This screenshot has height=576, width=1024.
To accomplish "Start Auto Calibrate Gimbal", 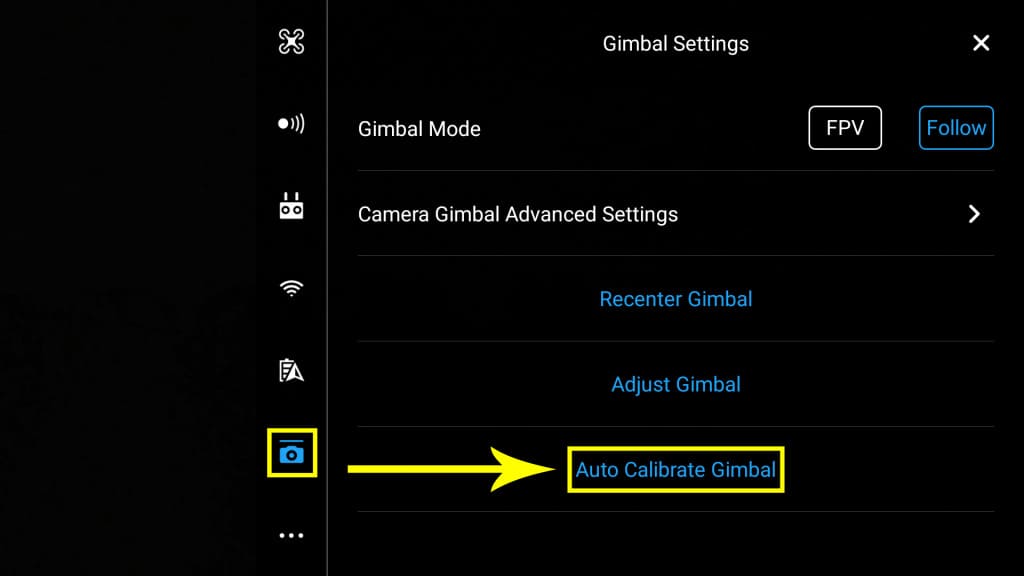I will (x=676, y=469).
